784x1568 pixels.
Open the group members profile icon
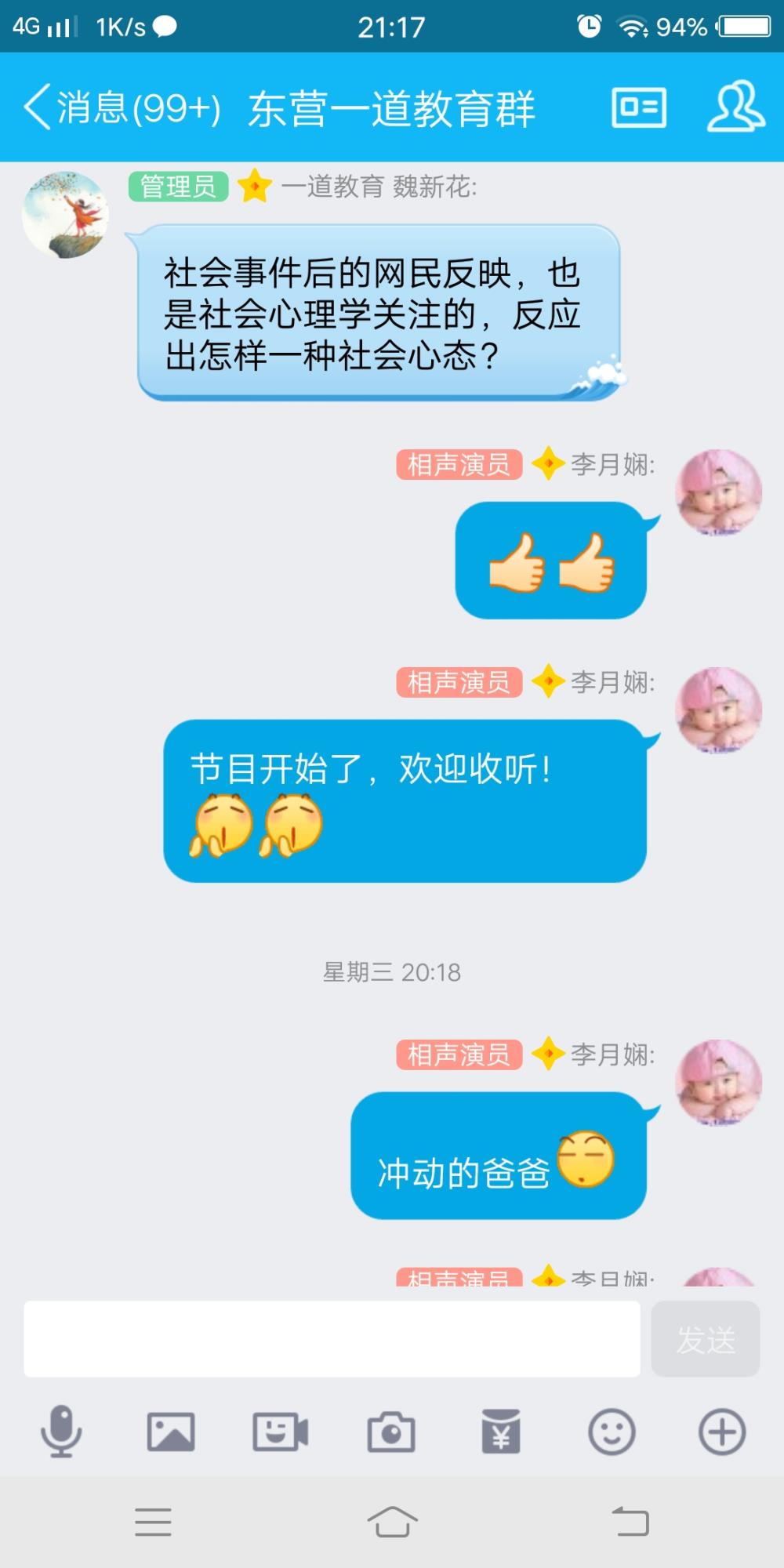pos(735,106)
